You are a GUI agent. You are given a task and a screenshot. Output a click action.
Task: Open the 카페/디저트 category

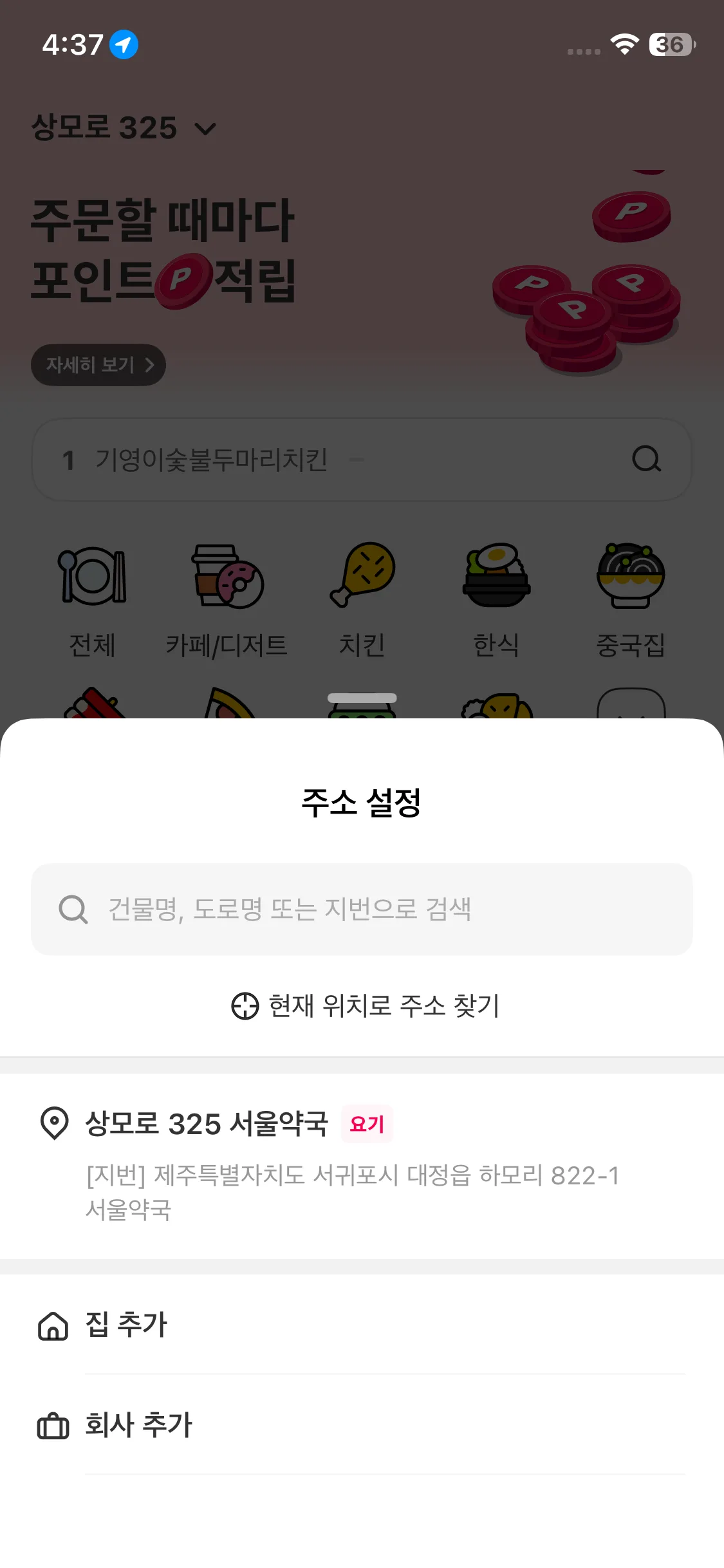[227, 599]
